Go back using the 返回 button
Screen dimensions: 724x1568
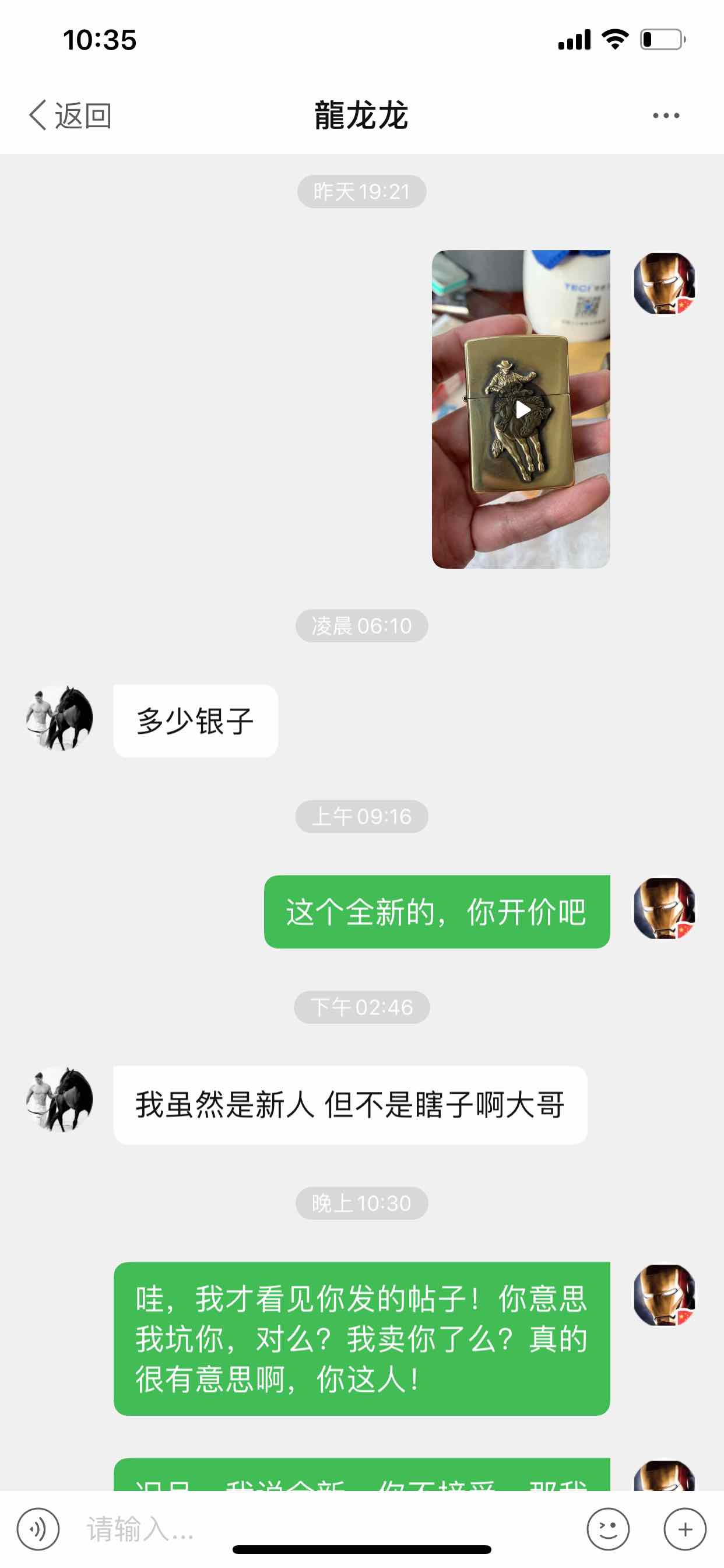(x=69, y=115)
